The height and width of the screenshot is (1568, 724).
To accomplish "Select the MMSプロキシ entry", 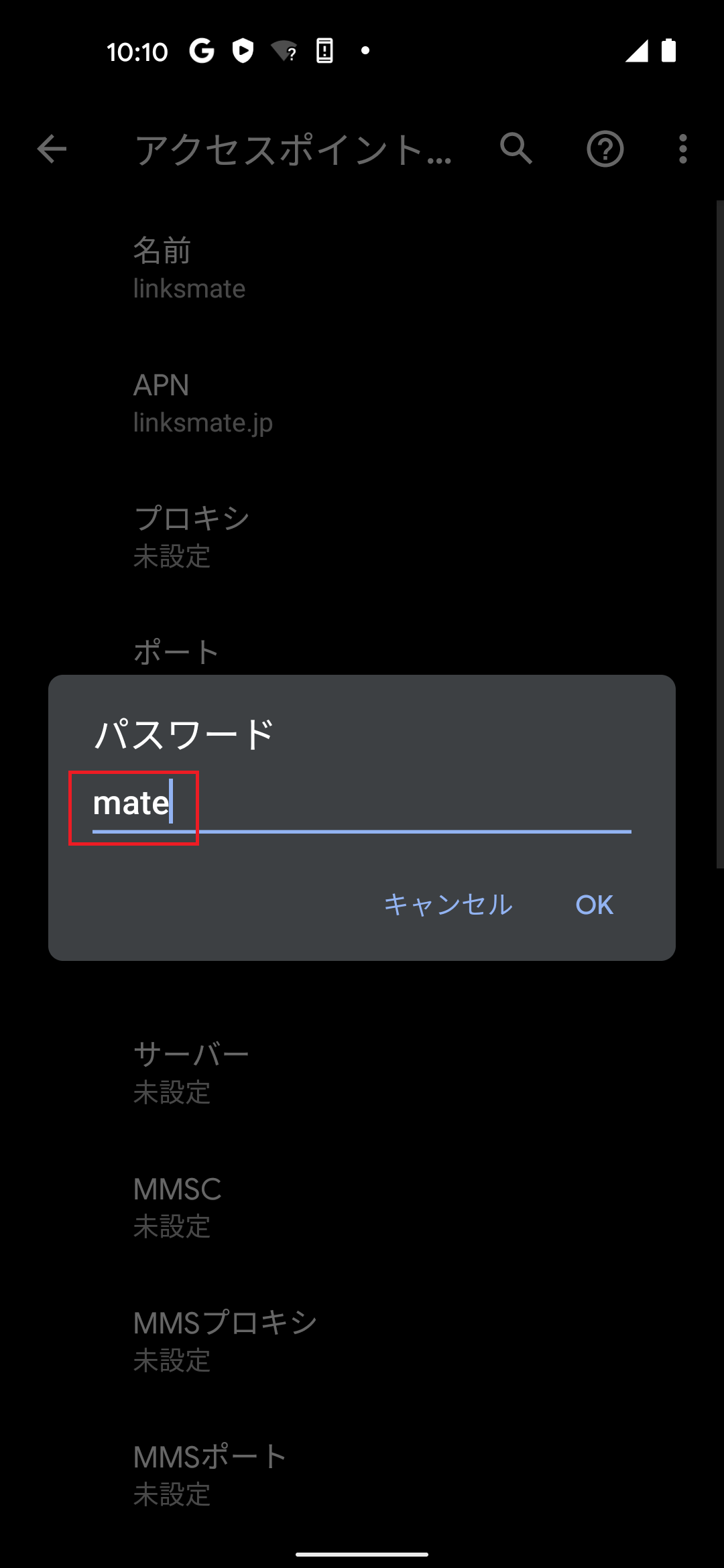I will click(x=268, y=1340).
